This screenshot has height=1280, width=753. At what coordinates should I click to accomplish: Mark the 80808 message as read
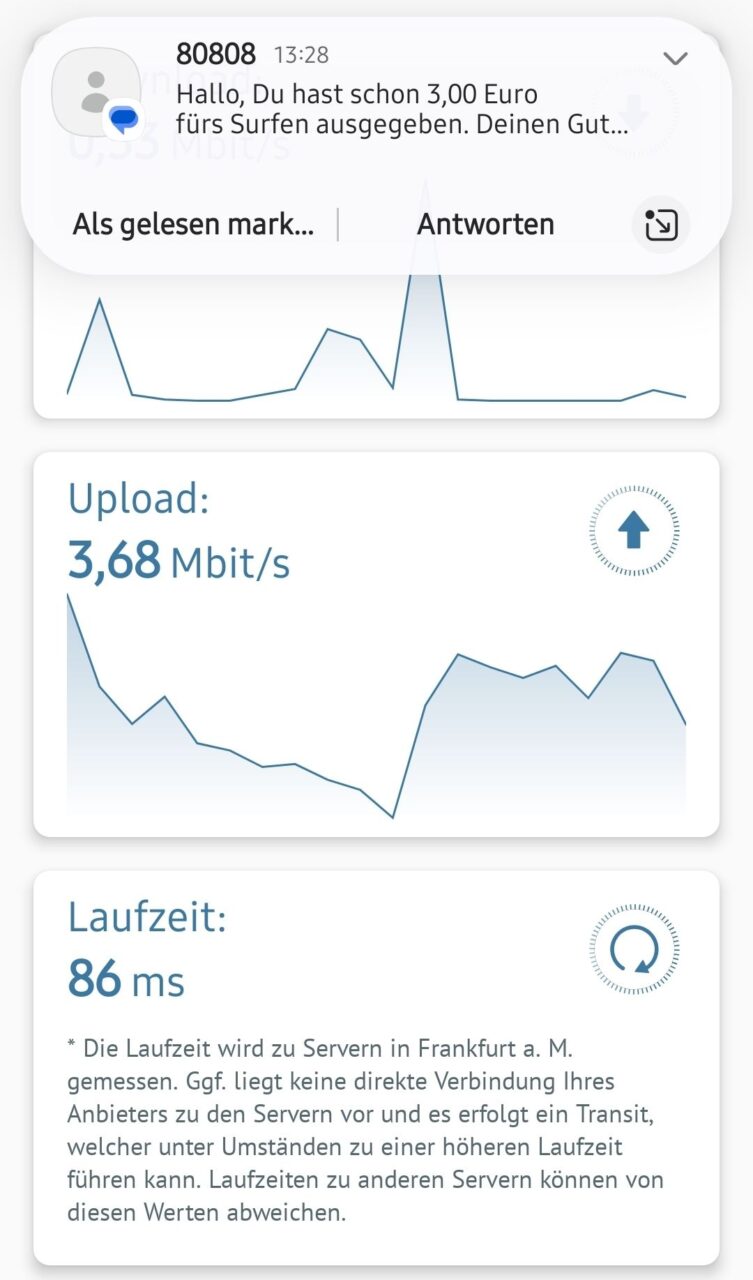tap(193, 224)
